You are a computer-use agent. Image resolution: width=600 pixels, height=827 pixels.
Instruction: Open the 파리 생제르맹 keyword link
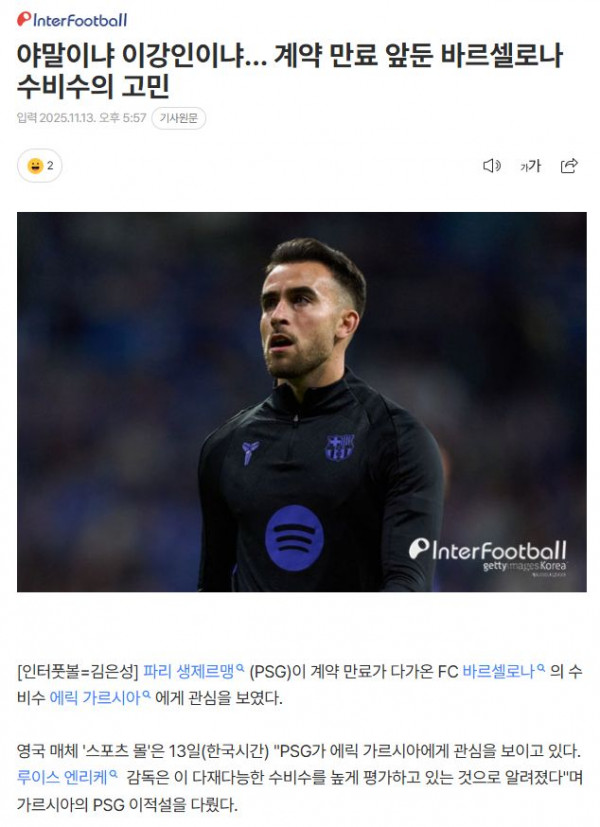click(193, 672)
